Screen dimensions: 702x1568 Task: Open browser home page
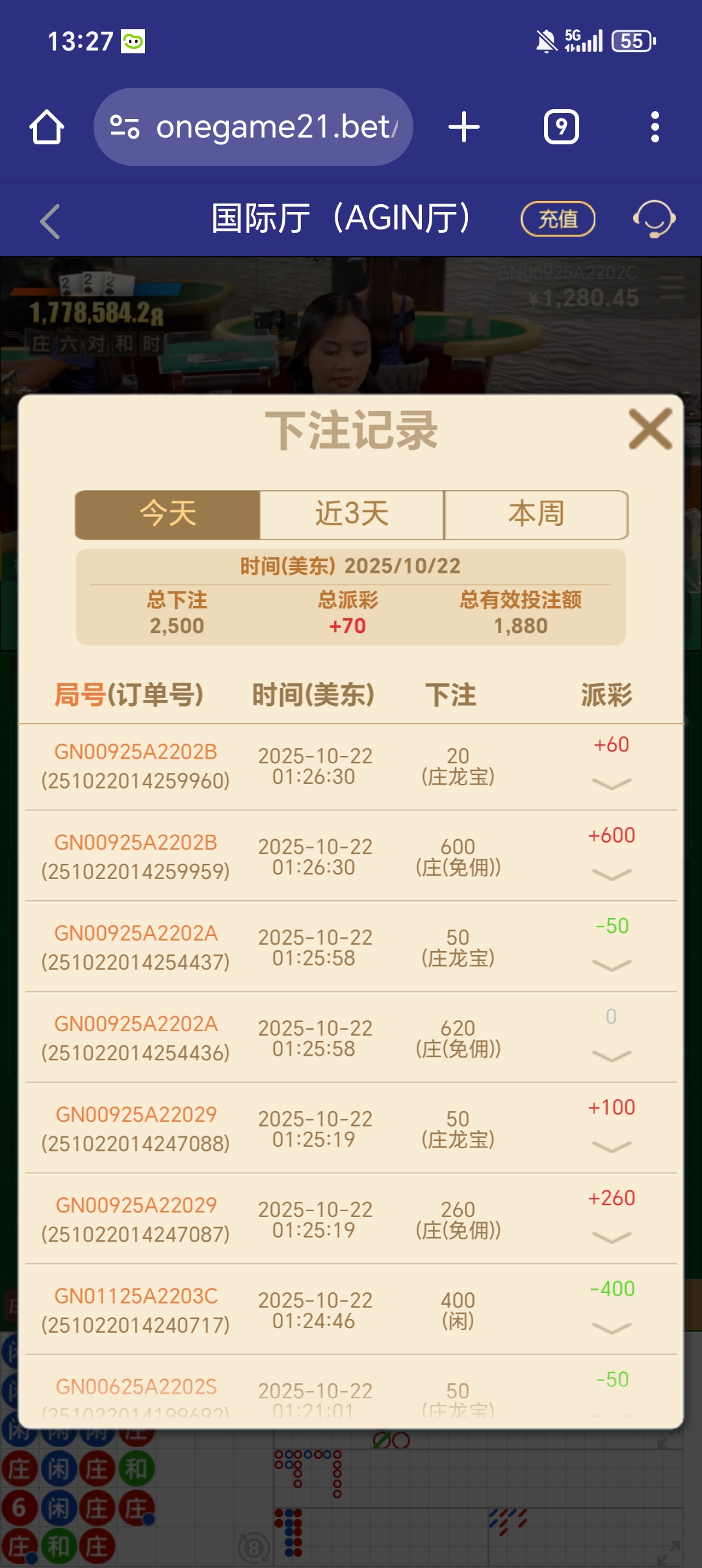coord(47,127)
